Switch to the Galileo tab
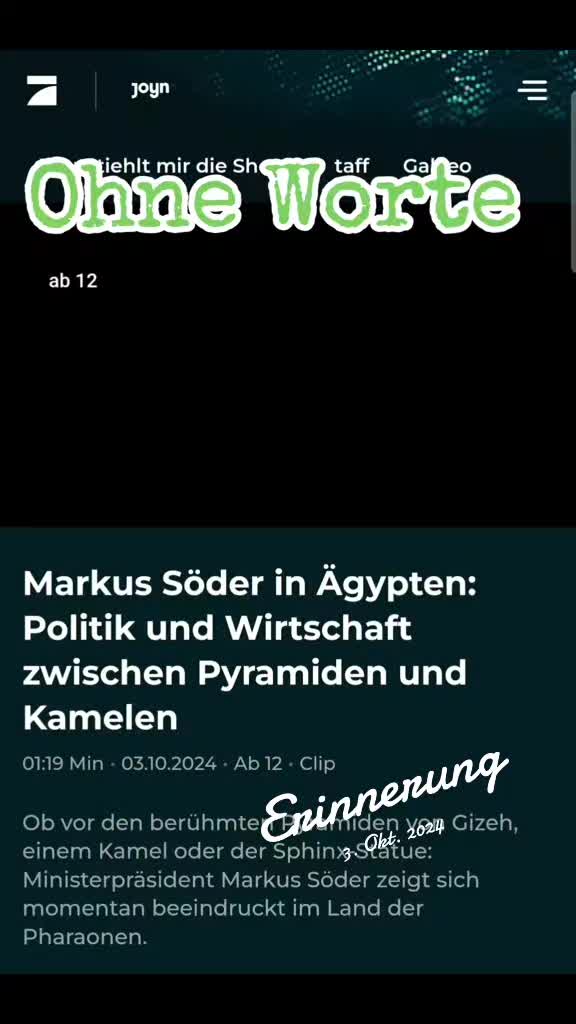This screenshot has height=1024, width=576. coord(437,167)
